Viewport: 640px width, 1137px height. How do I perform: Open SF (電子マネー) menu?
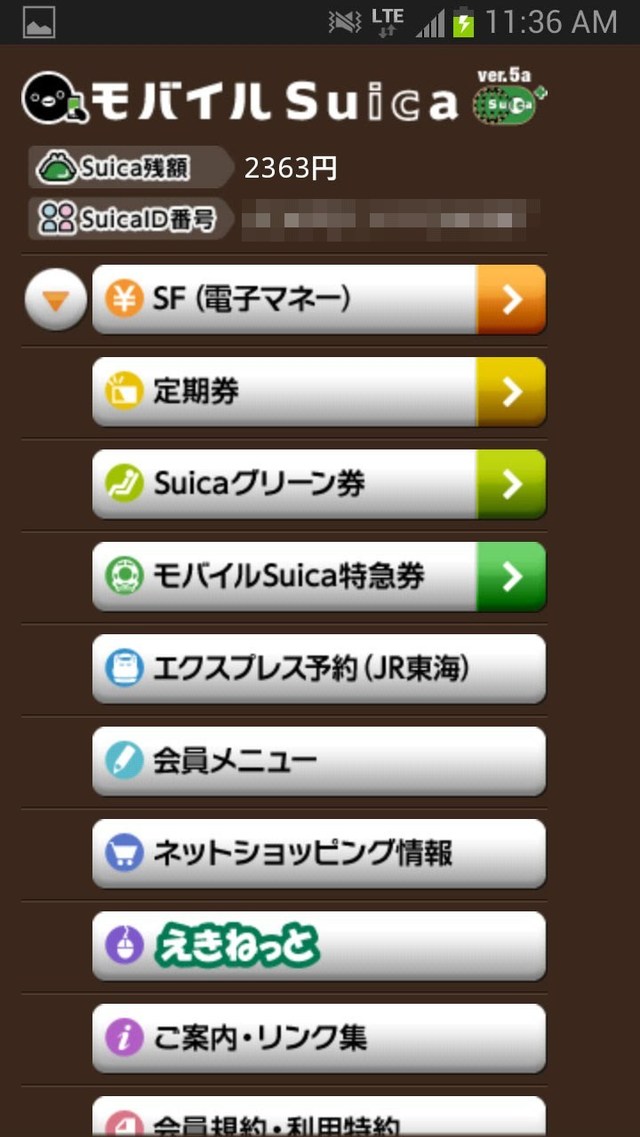[318, 299]
